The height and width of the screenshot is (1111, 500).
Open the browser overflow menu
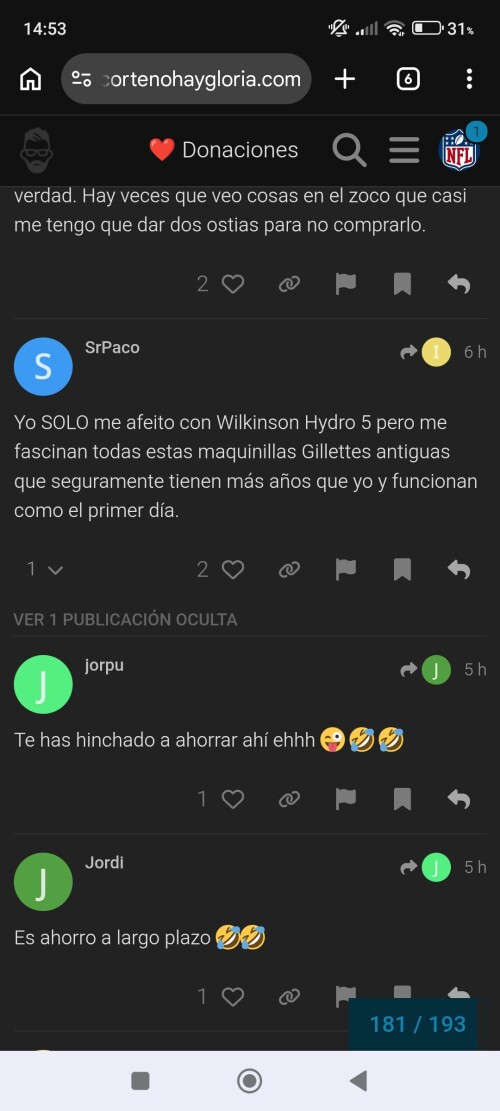click(x=469, y=79)
